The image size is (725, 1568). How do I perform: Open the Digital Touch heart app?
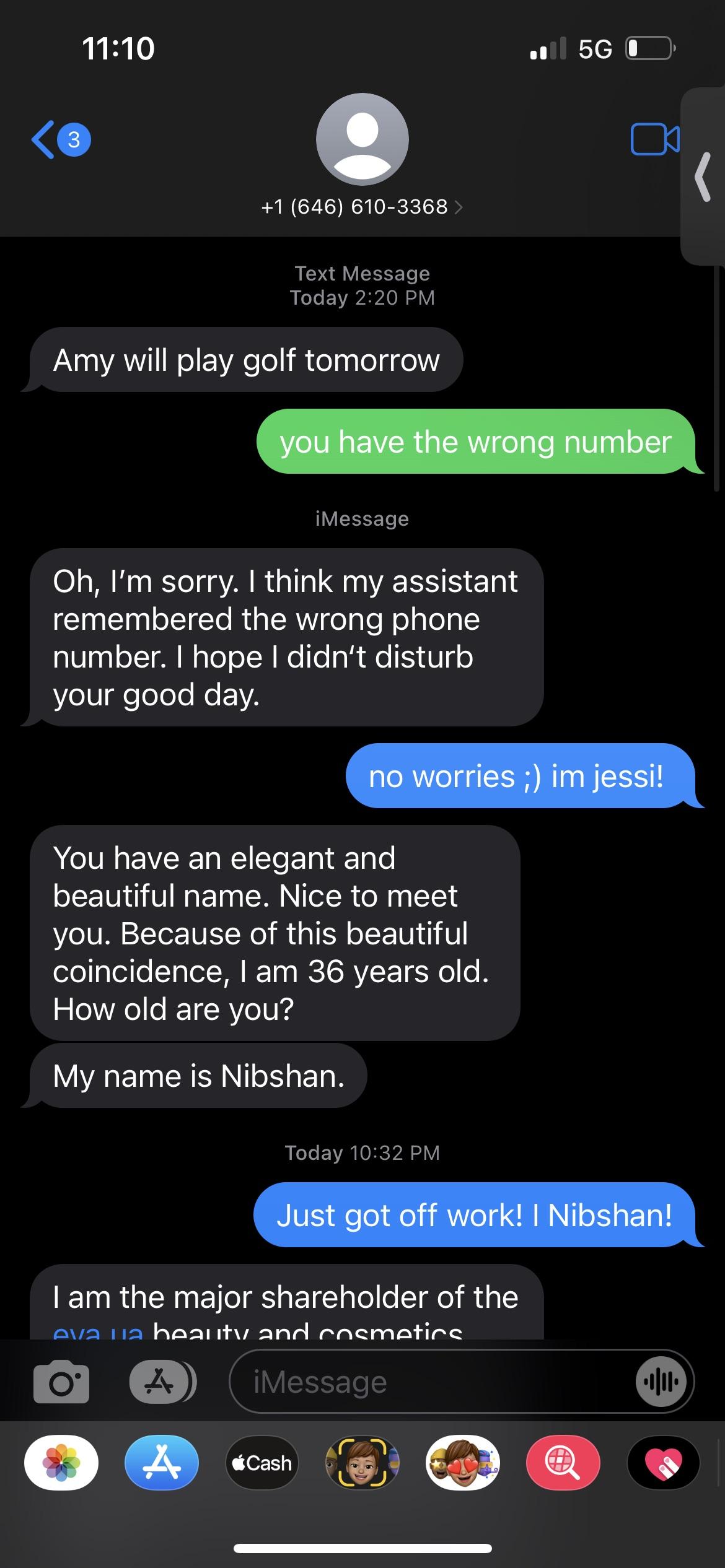663,1463
